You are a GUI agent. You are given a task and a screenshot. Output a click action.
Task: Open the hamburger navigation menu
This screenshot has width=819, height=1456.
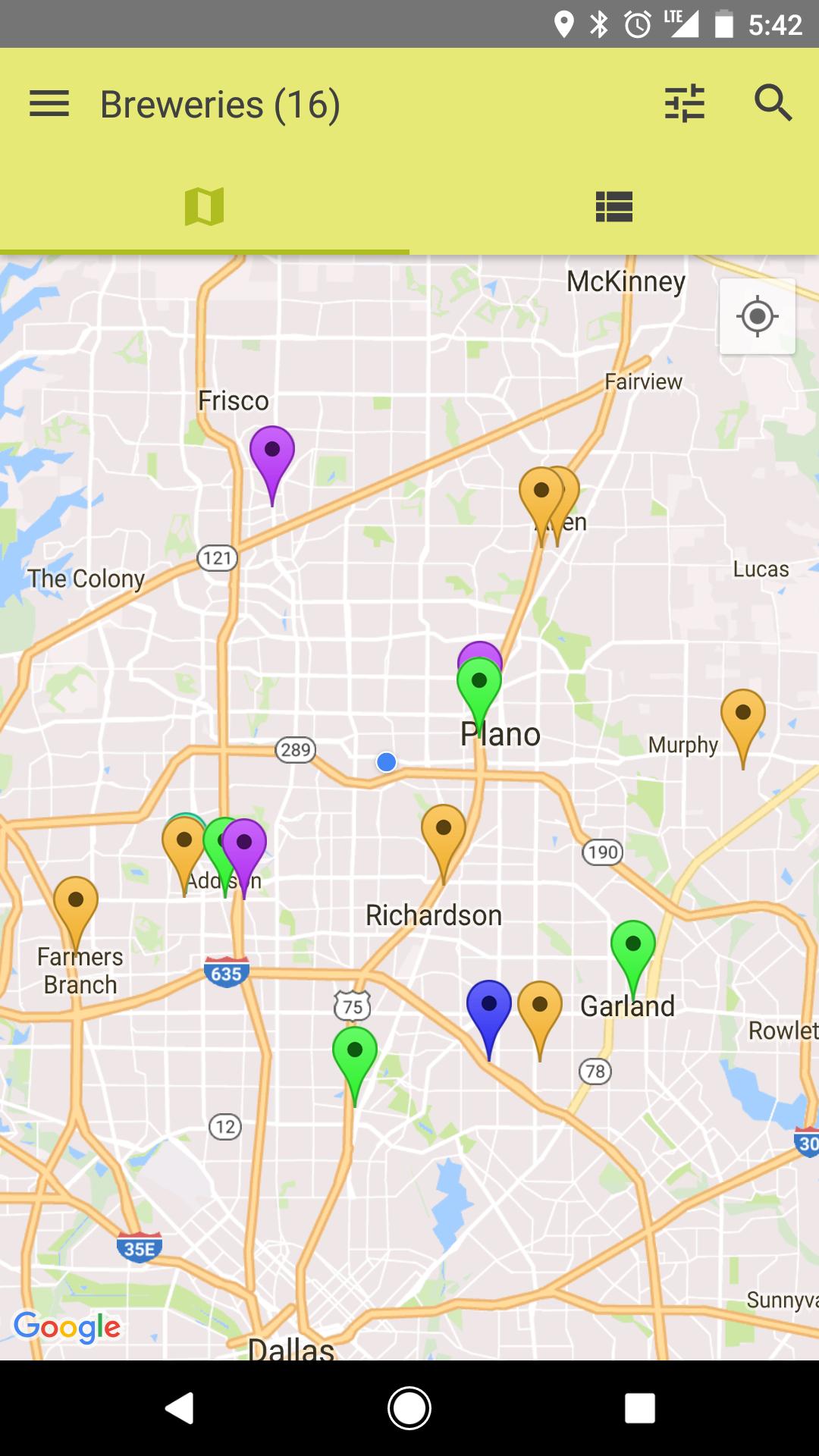tap(49, 104)
